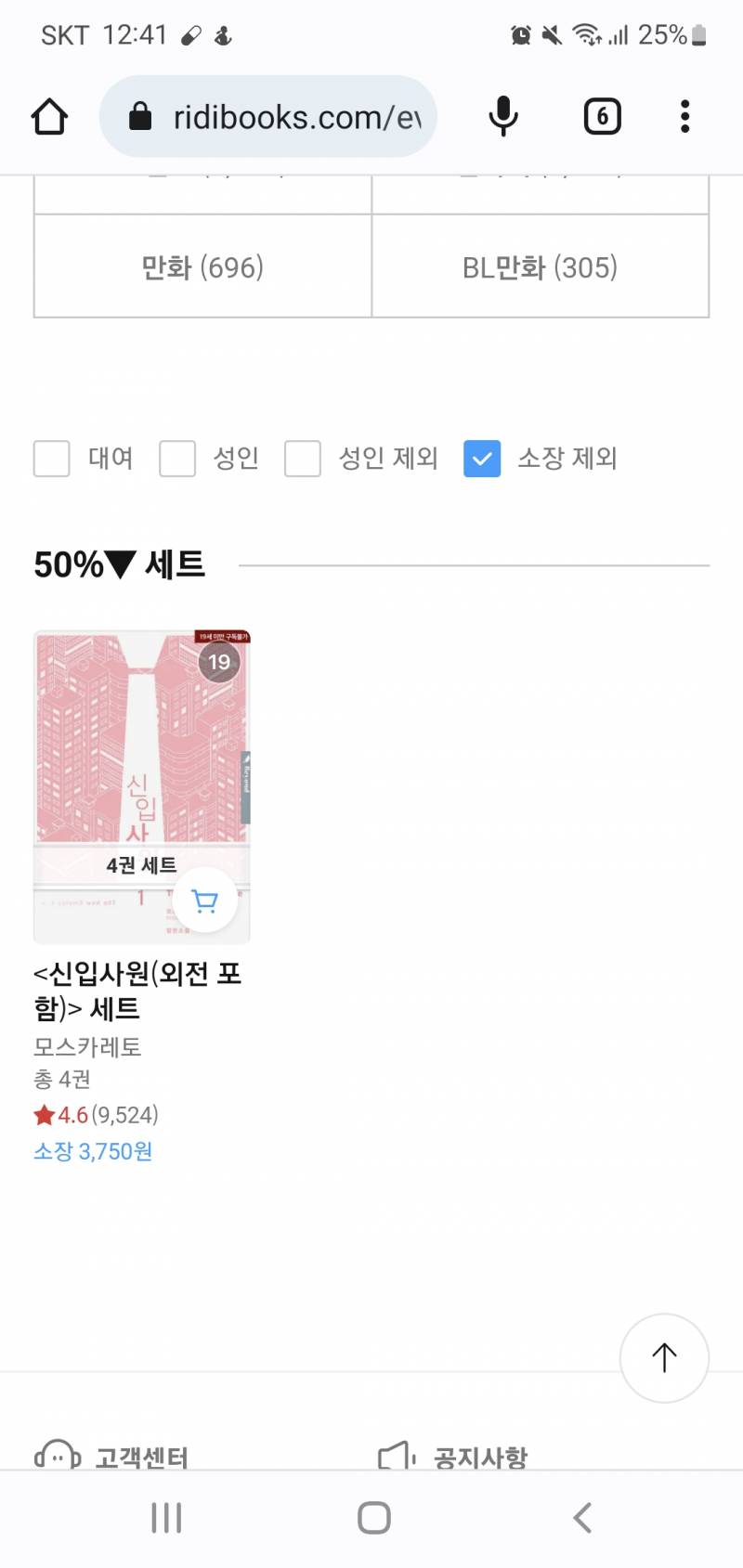Screen dimensions: 743x1568
Task: Tap the 4권 세트 book cover thumbnail
Action: tap(141, 784)
